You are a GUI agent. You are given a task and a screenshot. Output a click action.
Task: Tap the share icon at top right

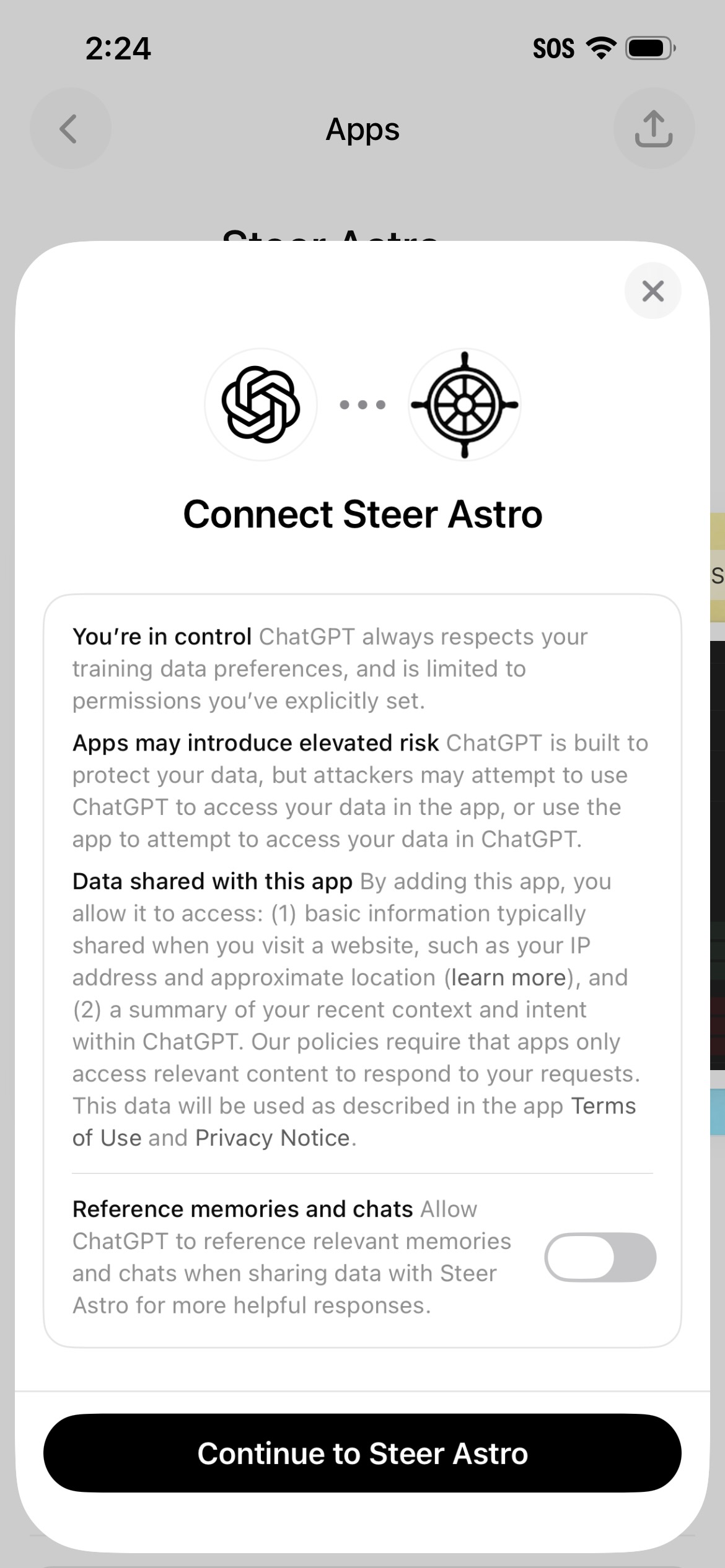(x=654, y=129)
